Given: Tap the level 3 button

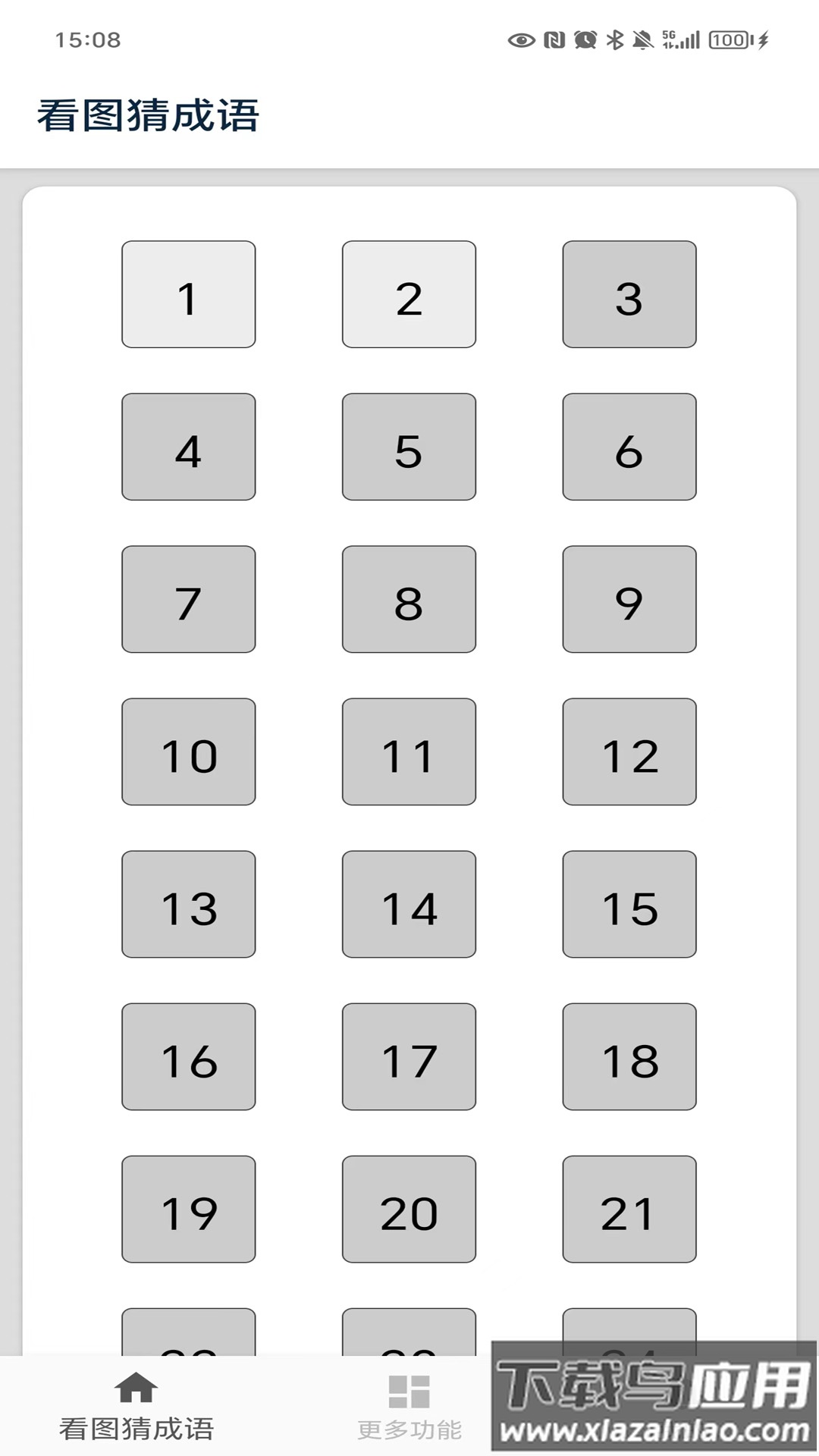Looking at the screenshot, I should coord(629,294).
